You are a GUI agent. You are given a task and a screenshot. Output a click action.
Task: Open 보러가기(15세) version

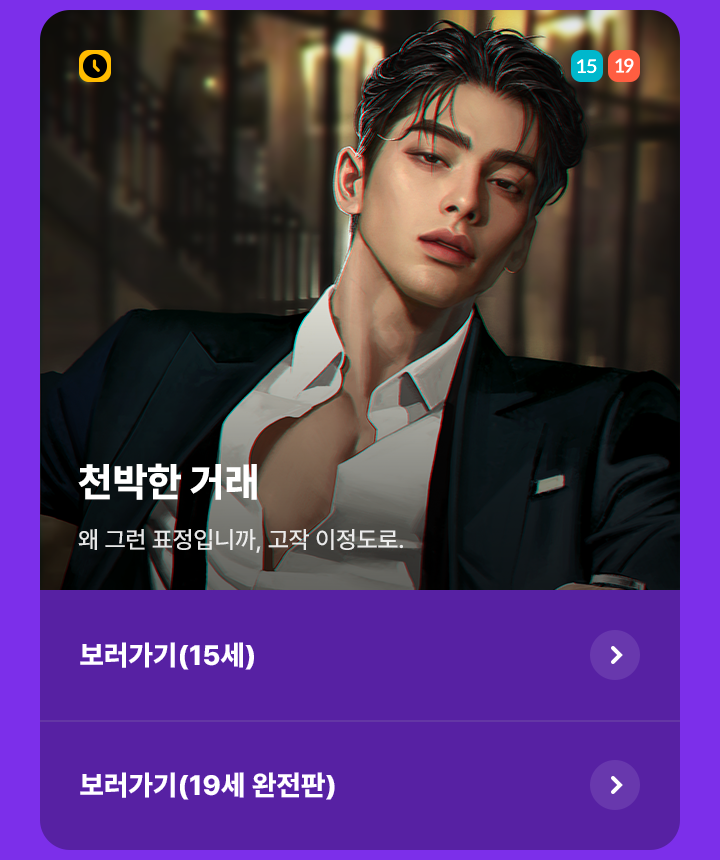[x=359, y=655]
